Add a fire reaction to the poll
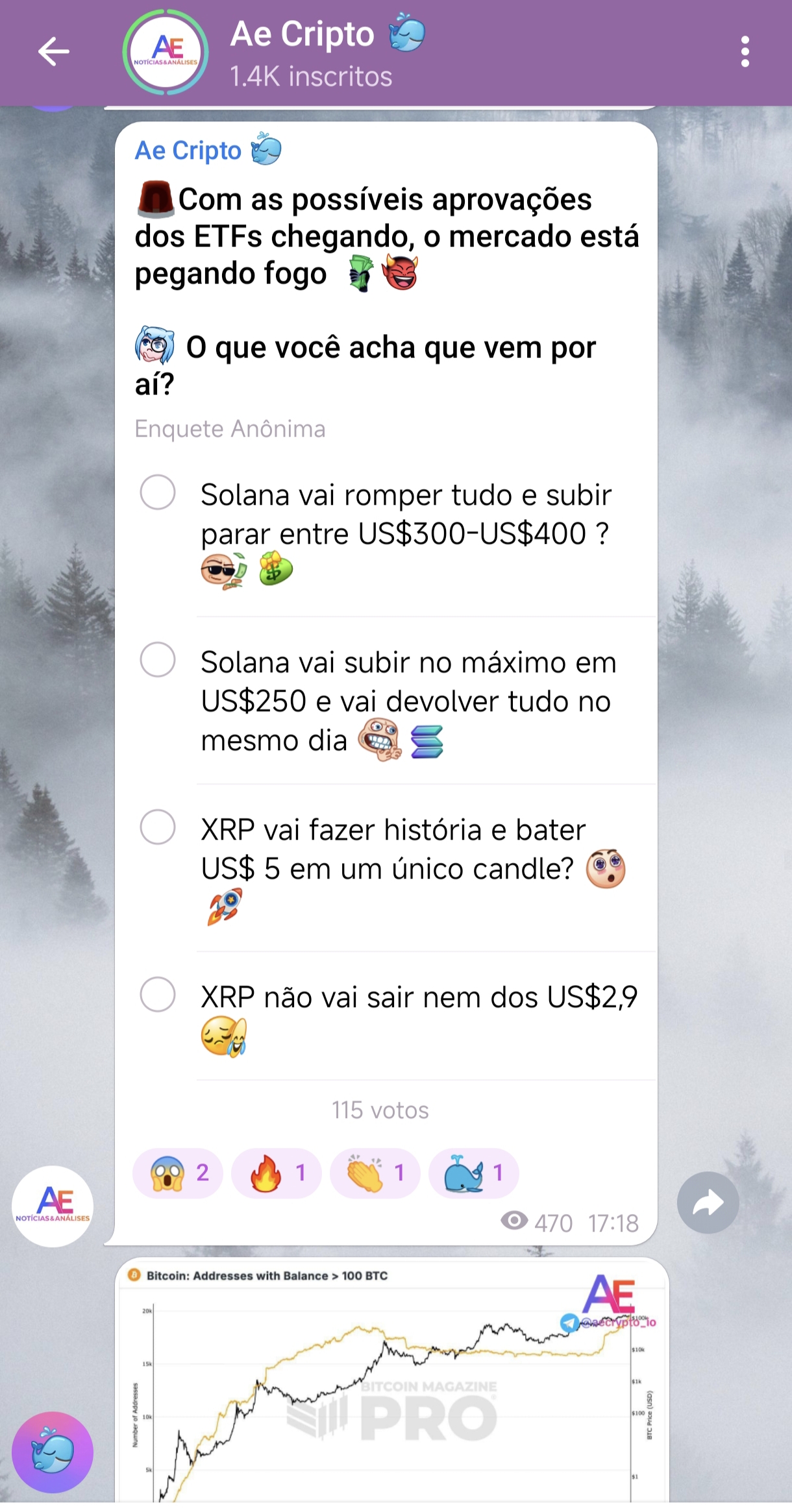The width and height of the screenshot is (792, 1512). (x=277, y=1173)
